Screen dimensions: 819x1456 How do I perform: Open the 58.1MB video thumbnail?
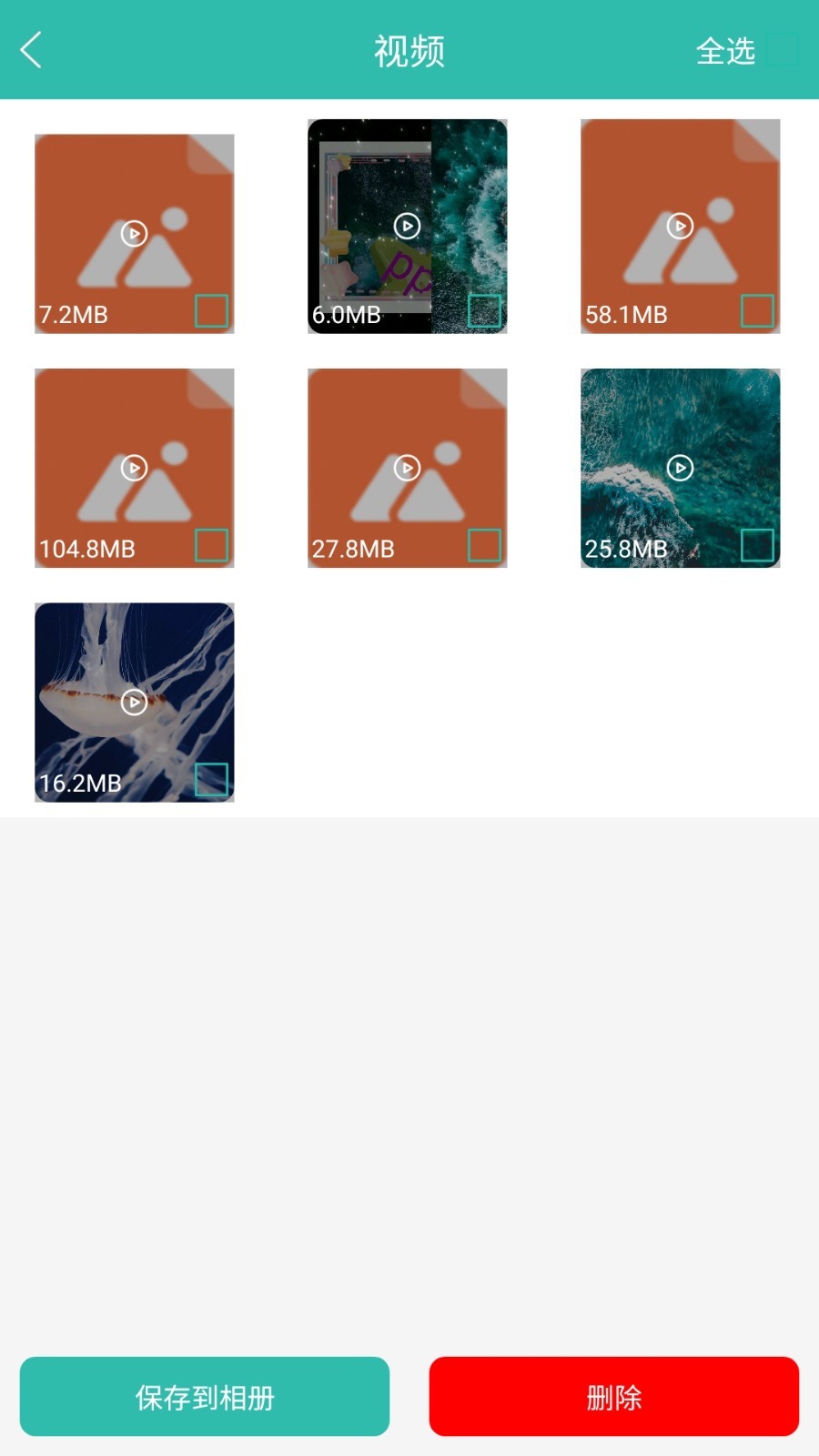click(x=680, y=226)
